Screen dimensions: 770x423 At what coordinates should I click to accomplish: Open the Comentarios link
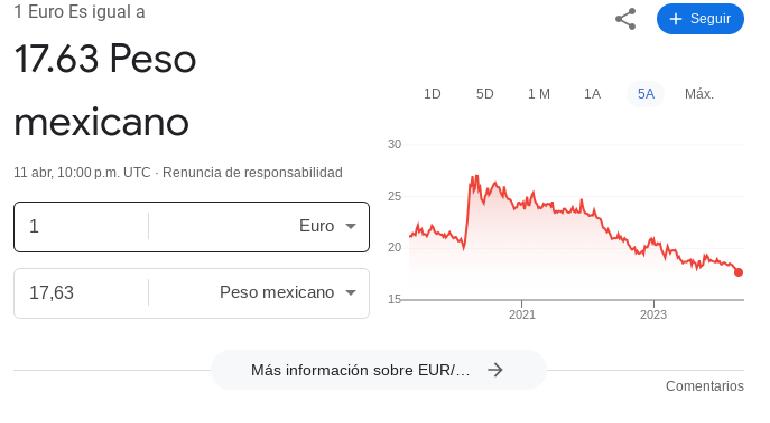pos(704,386)
